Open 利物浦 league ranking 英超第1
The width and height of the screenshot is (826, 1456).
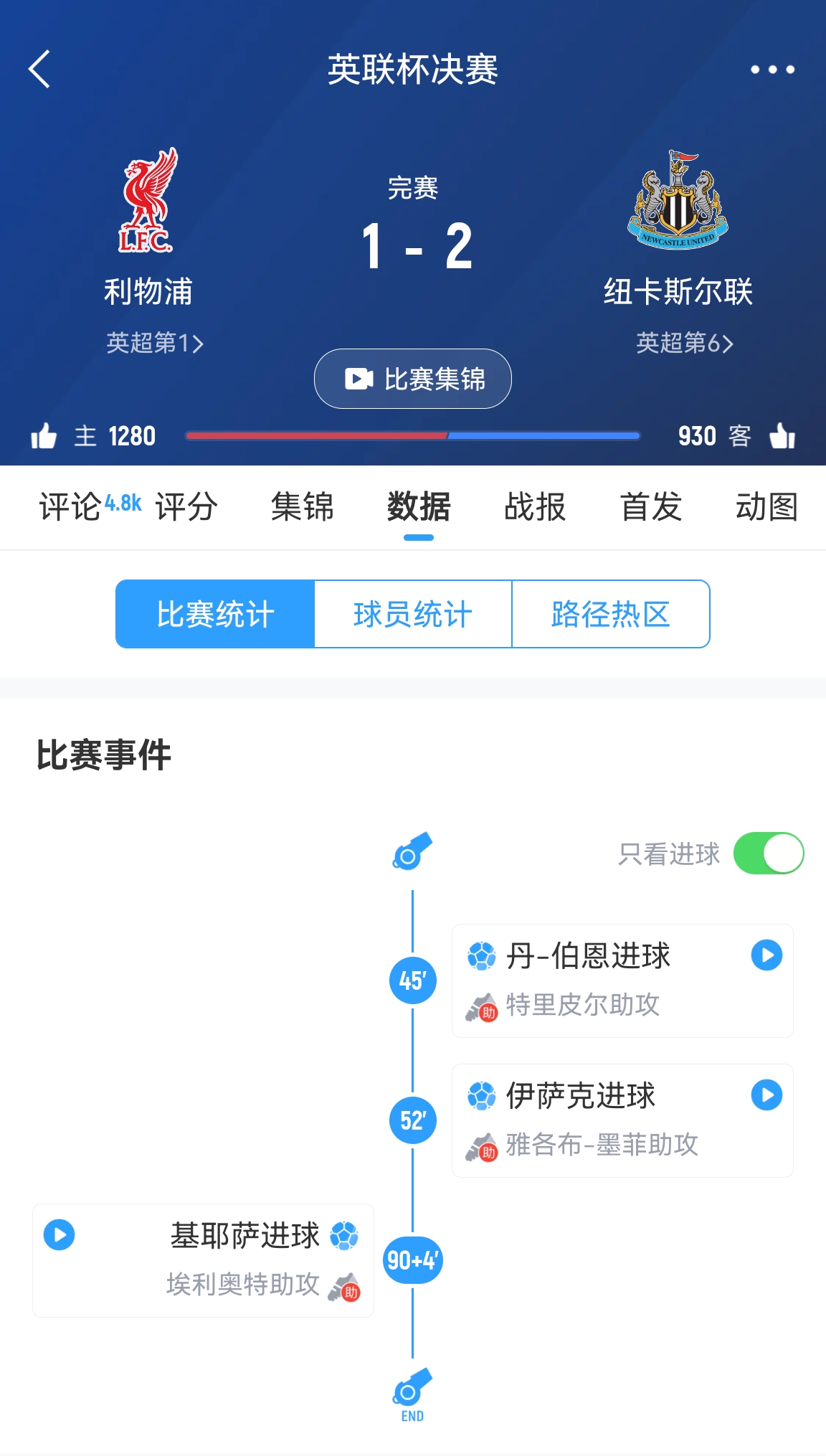tap(155, 343)
